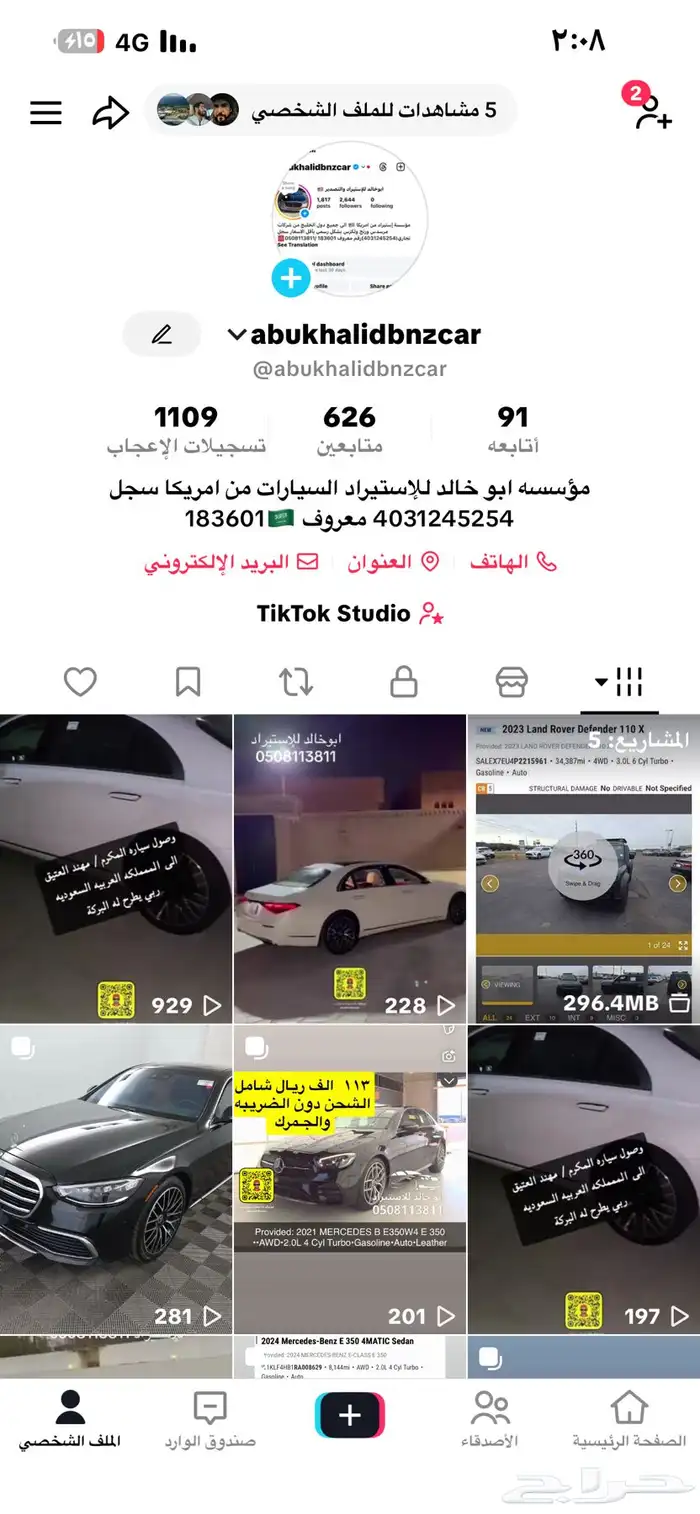The height and width of the screenshot is (1514, 700).
Task: Open the hamburger menu
Action: tap(46, 113)
